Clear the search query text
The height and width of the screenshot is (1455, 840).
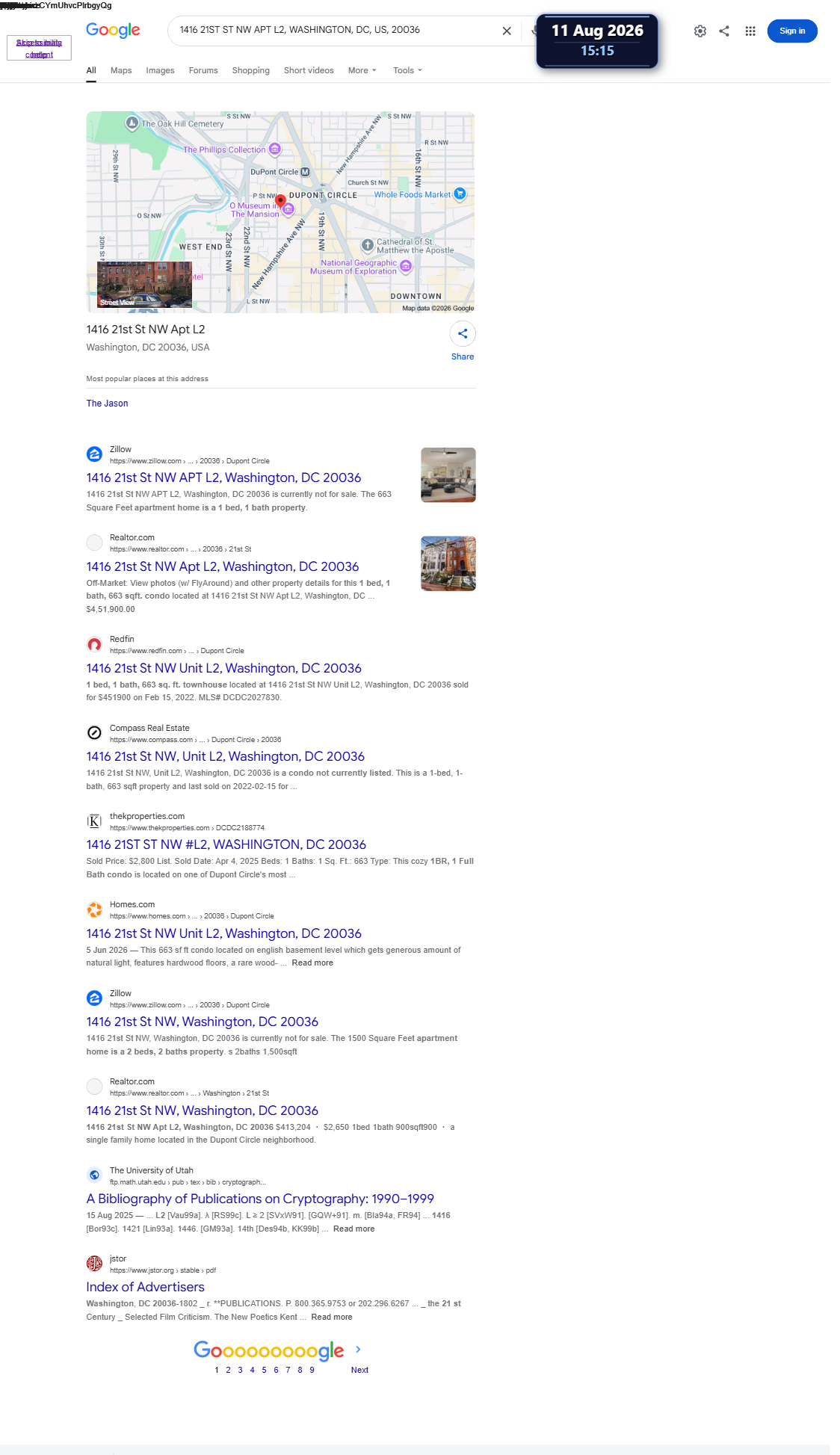click(507, 31)
